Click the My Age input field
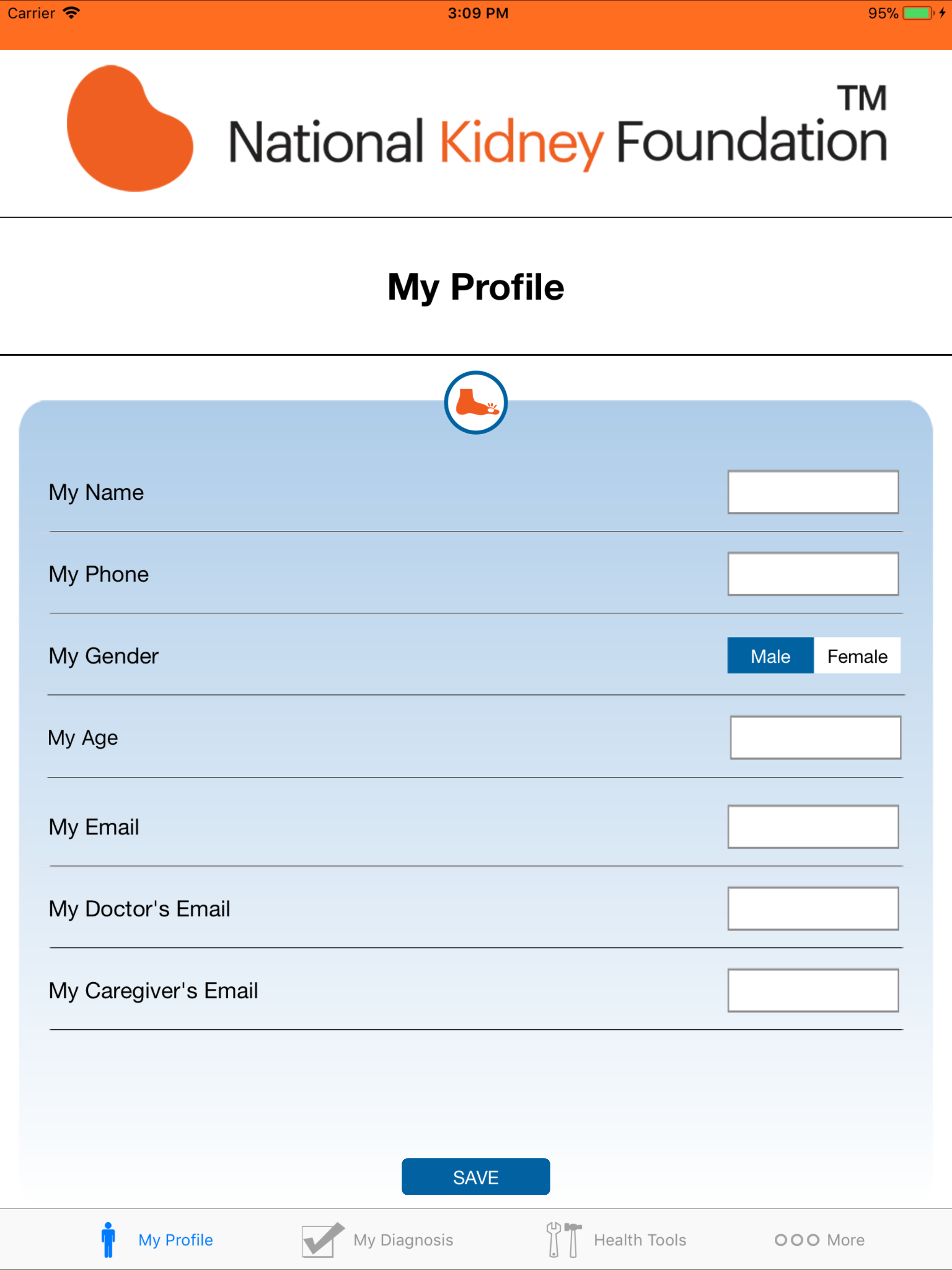 point(815,737)
